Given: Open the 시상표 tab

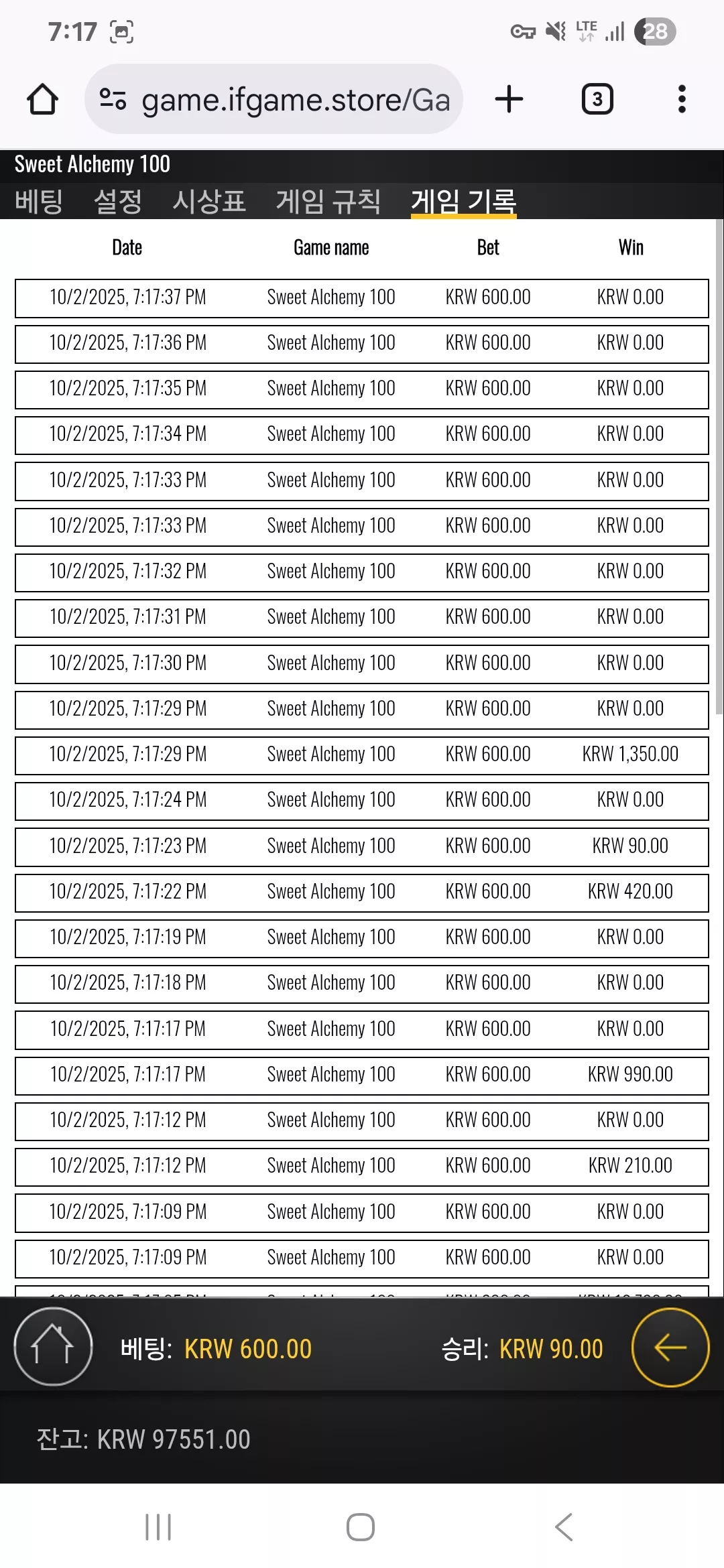Looking at the screenshot, I should click(209, 201).
